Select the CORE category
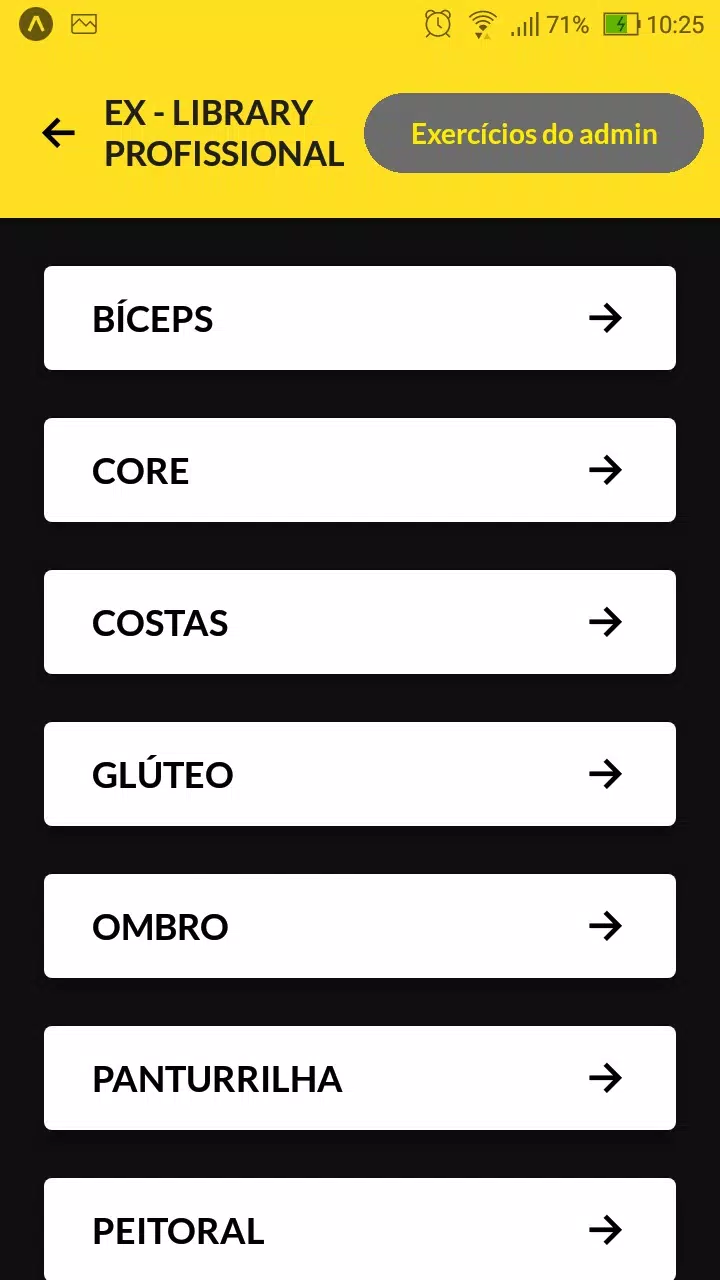This screenshot has height=1280, width=720. pyautogui.click(x=360, y=470)
